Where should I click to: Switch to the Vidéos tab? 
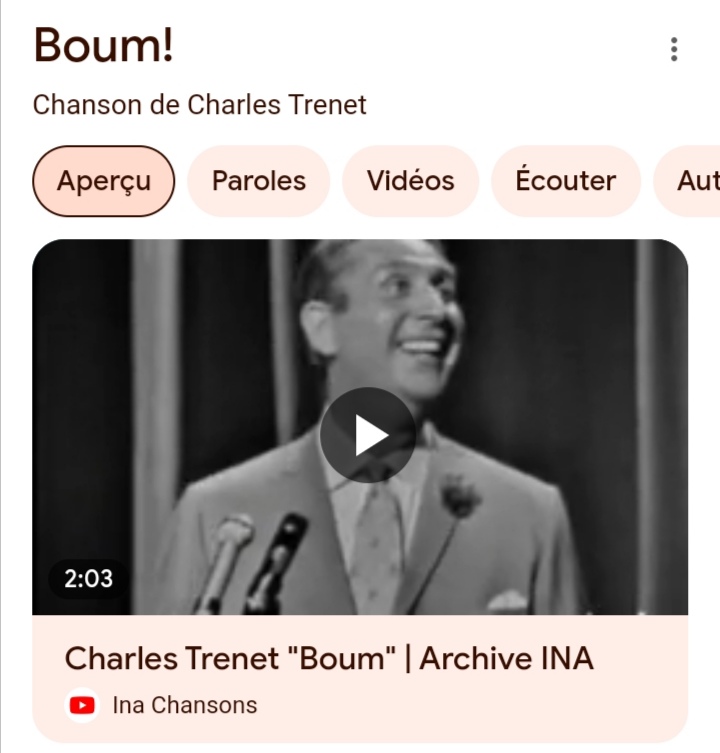(x=410, y=181)
